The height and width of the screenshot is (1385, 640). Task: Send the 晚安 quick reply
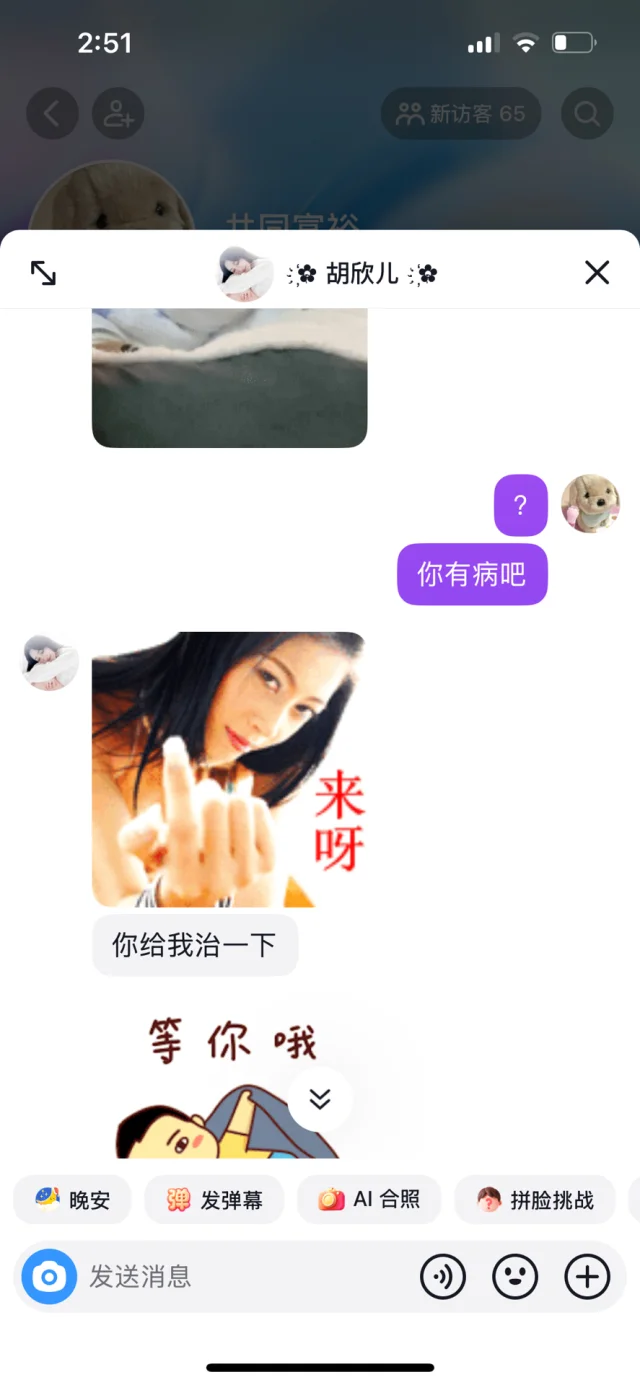click(73, 1200)
